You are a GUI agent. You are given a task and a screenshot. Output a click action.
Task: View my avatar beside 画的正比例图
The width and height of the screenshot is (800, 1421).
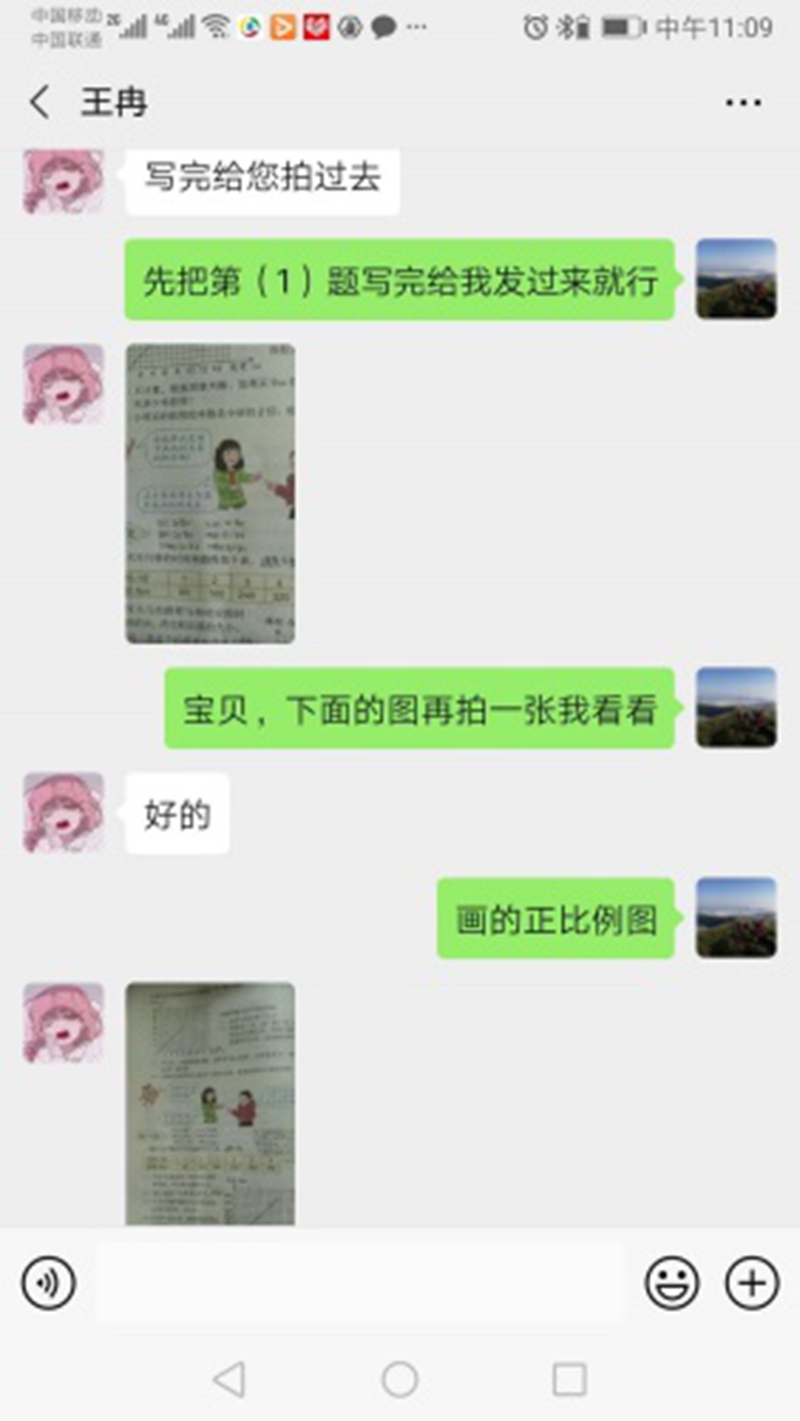(736, 917)
